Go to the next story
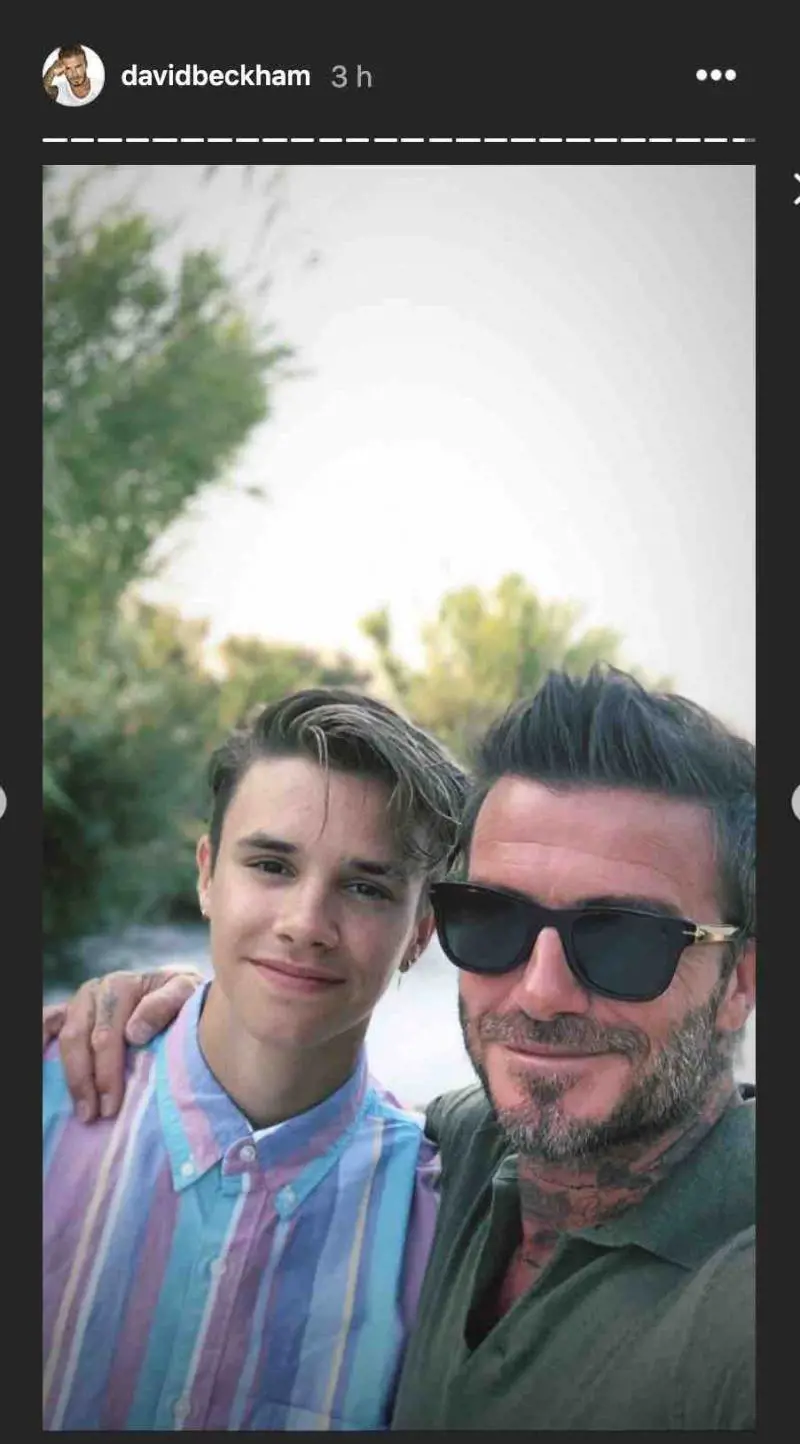 (x=795, y=802)
